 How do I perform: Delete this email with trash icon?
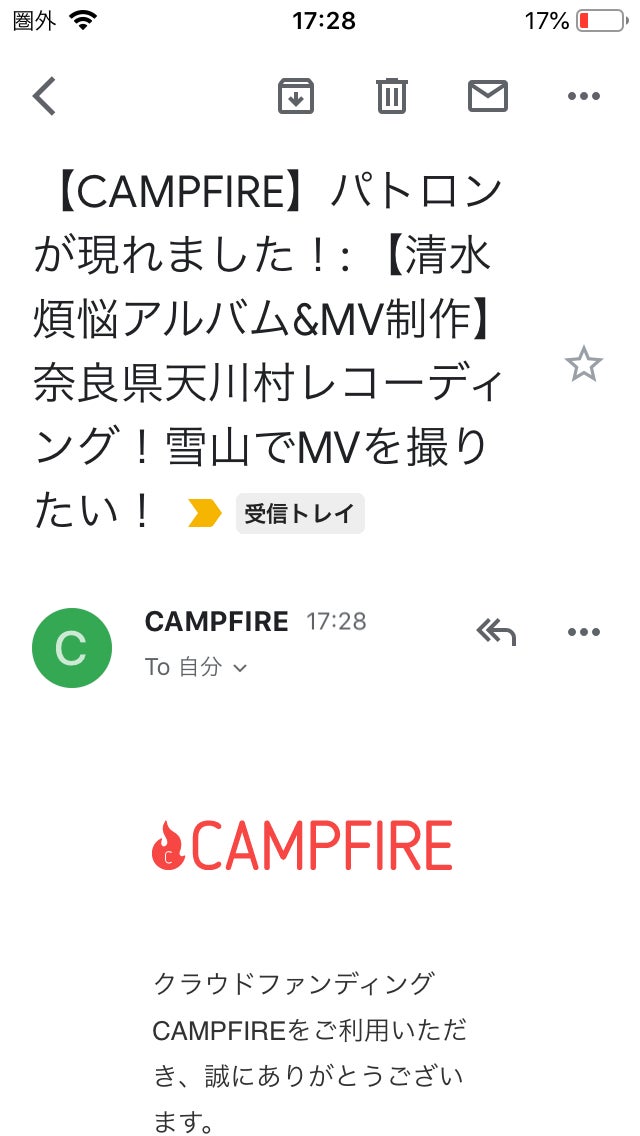pos(391,96)
